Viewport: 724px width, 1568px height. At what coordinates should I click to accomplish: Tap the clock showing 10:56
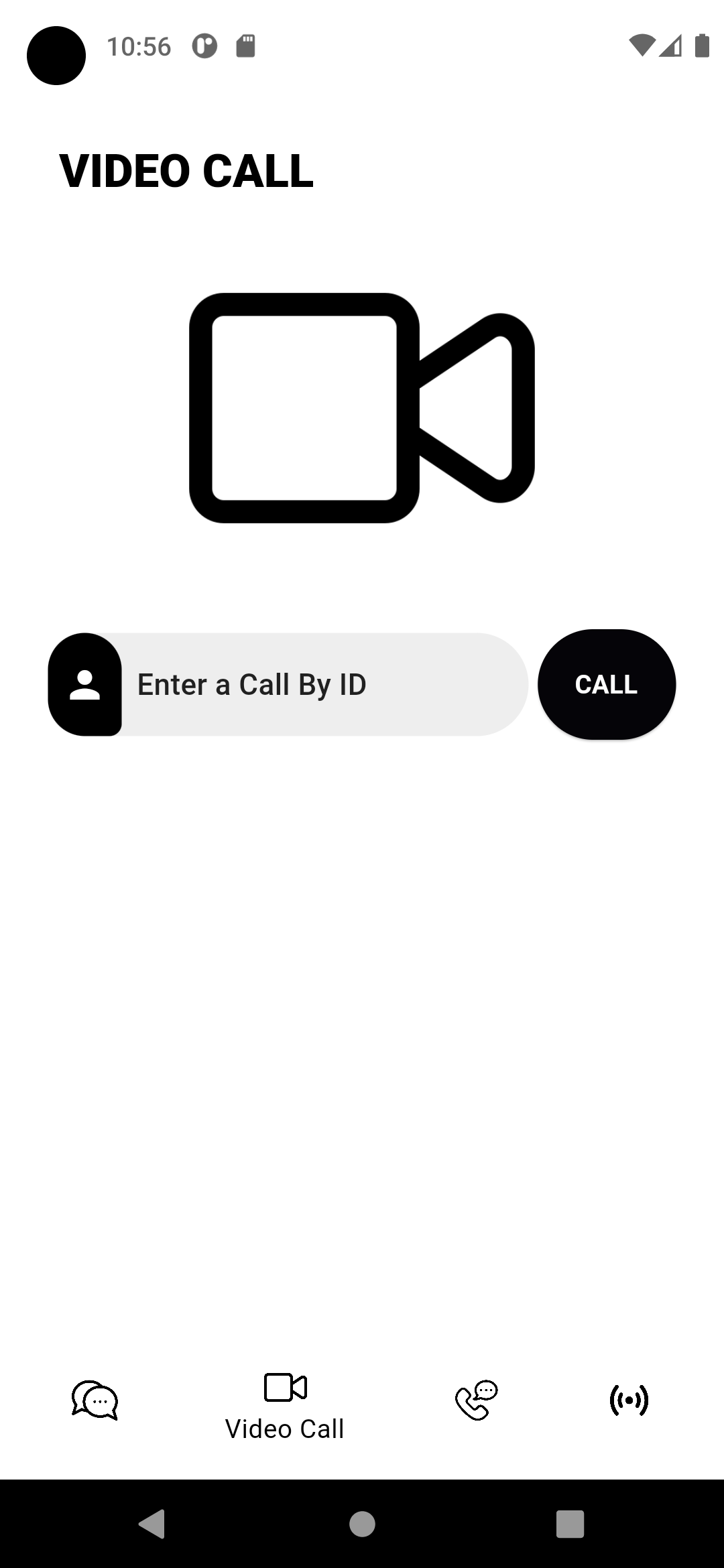tap(139, 46)
